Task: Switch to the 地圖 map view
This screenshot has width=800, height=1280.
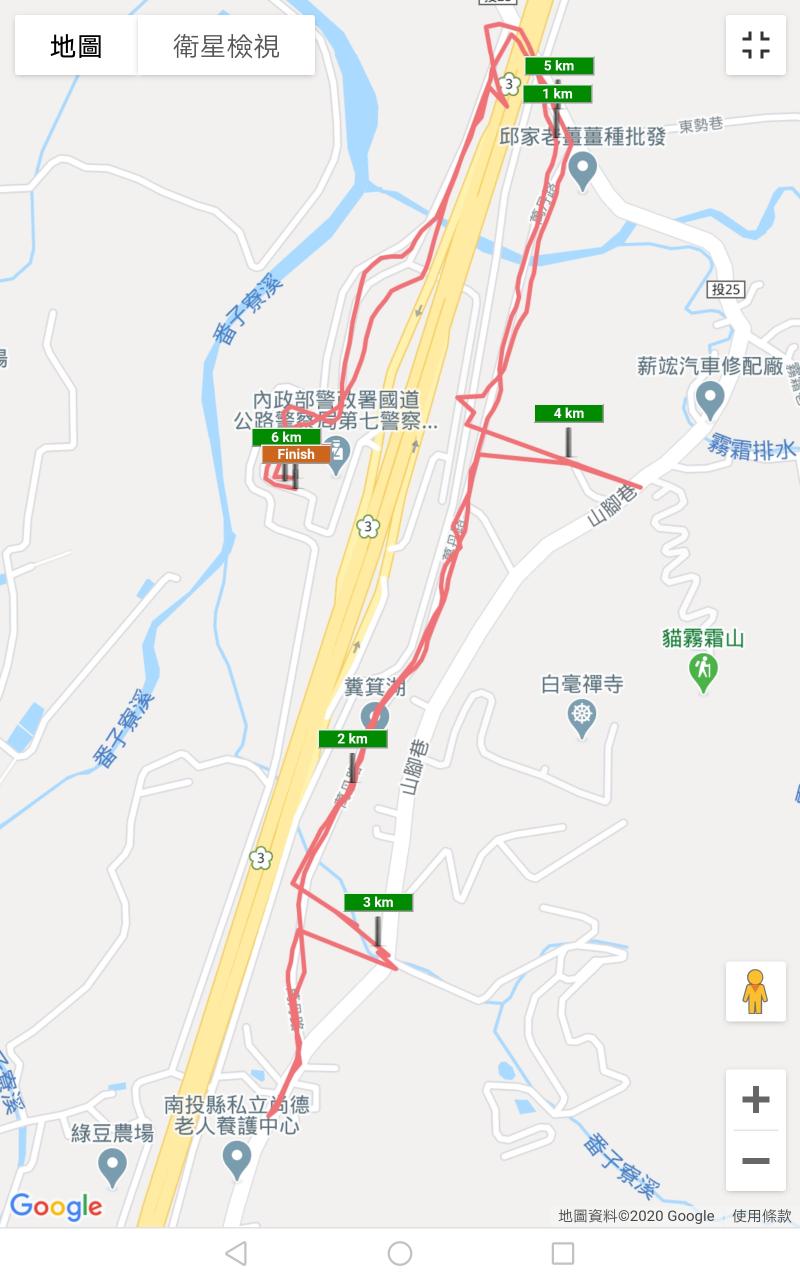Action: click(x=76, y=46)
